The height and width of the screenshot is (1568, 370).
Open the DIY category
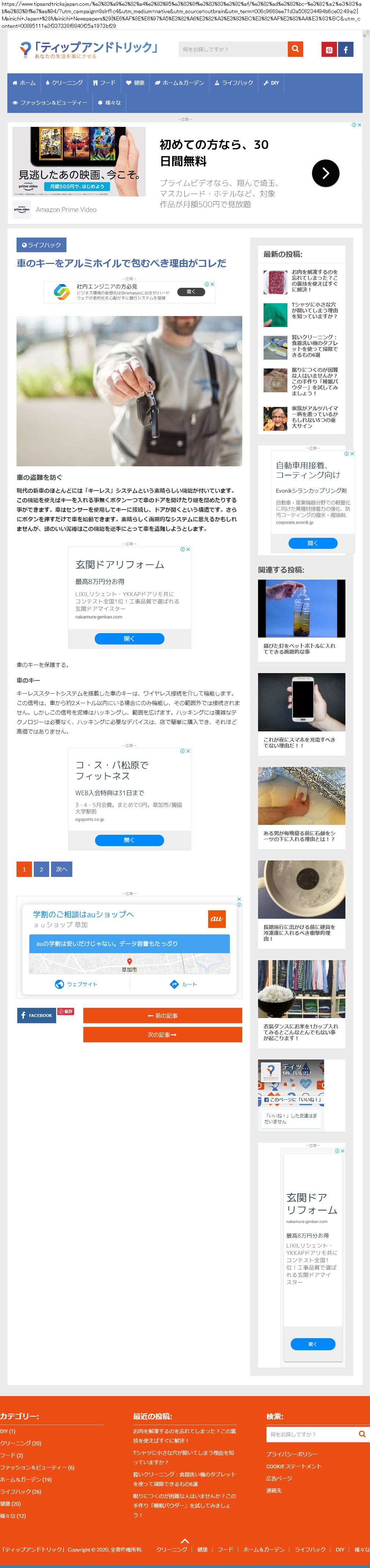271,83
